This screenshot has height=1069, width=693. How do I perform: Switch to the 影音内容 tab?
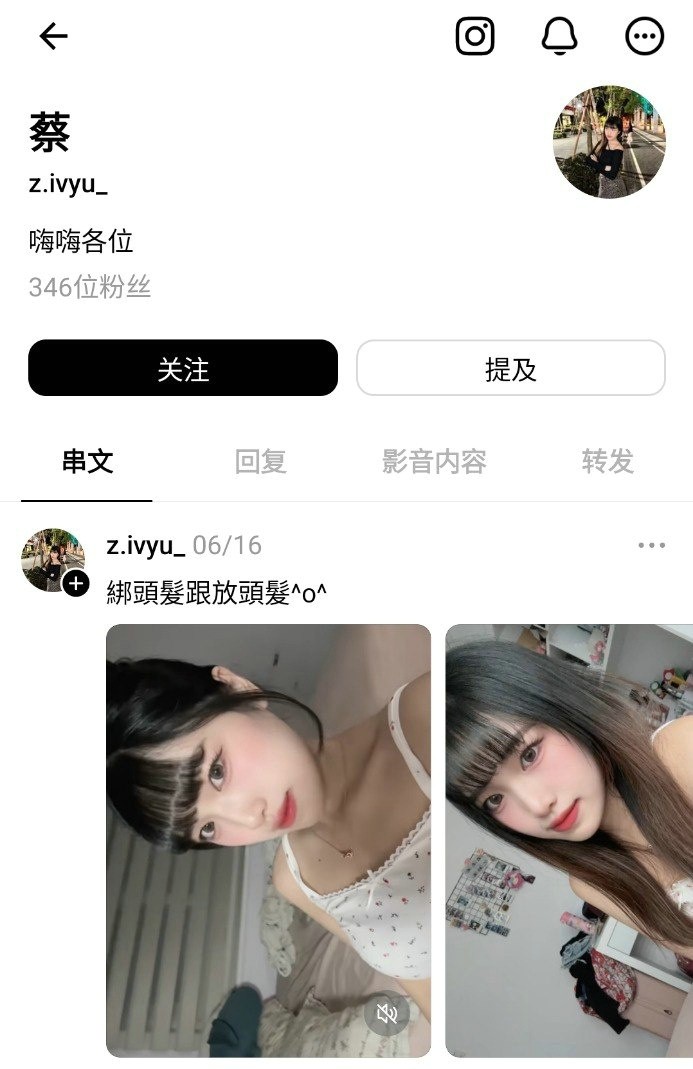(434, 461)
